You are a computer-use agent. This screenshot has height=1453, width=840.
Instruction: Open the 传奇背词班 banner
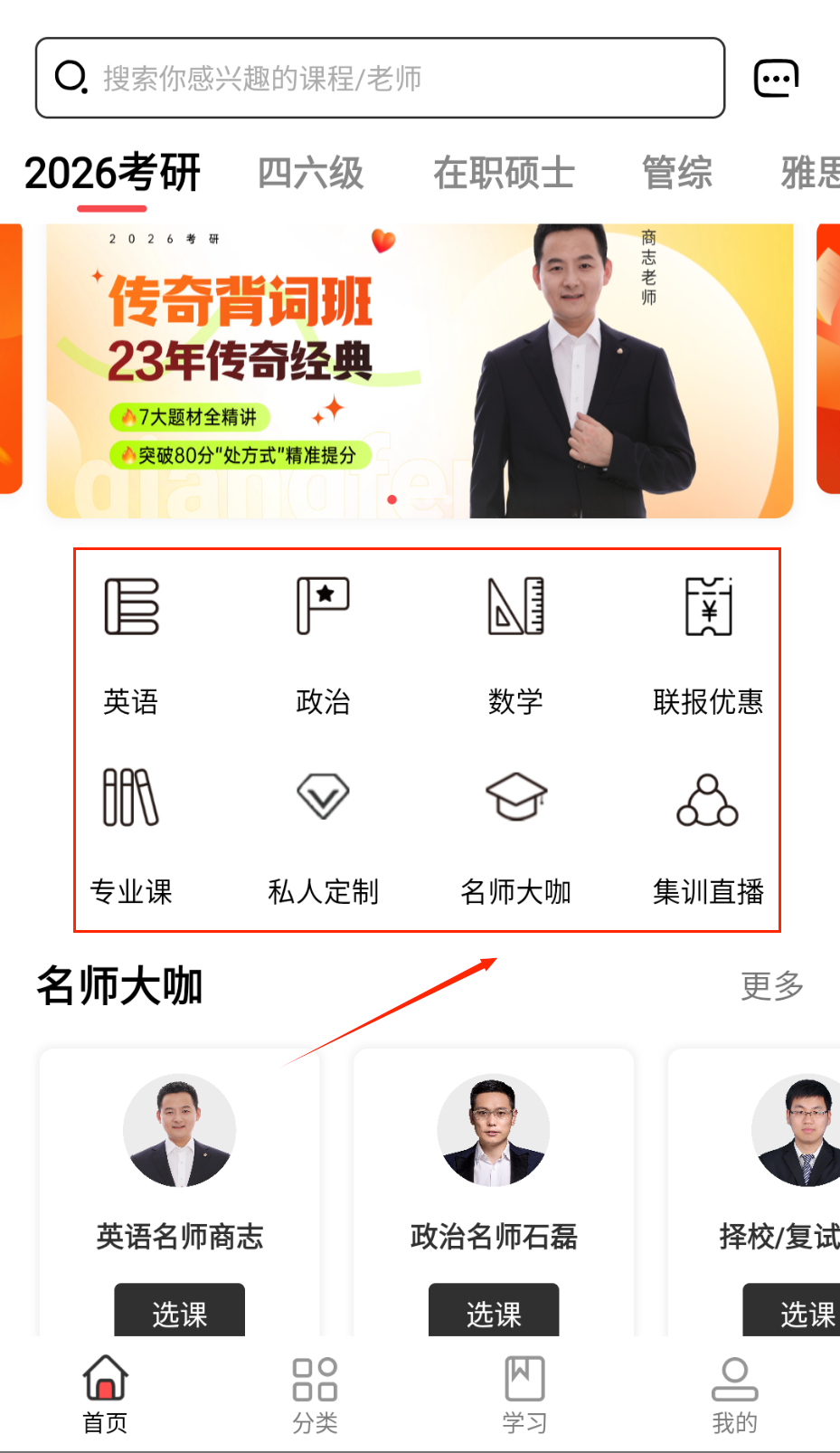pos(420,371)
